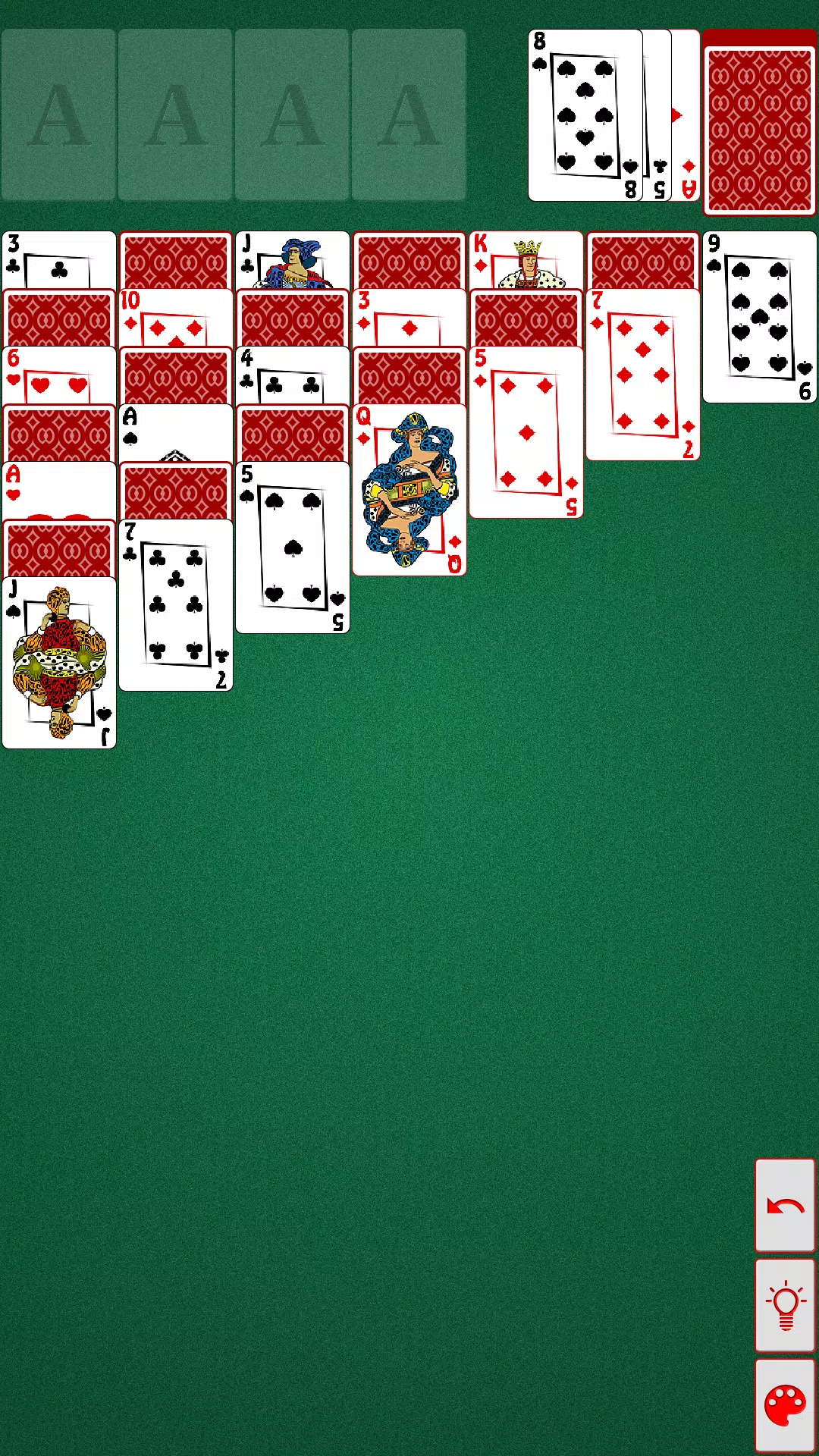Click the 3 of clubs at the top left

pyautogui.click(x=58, y=258)
